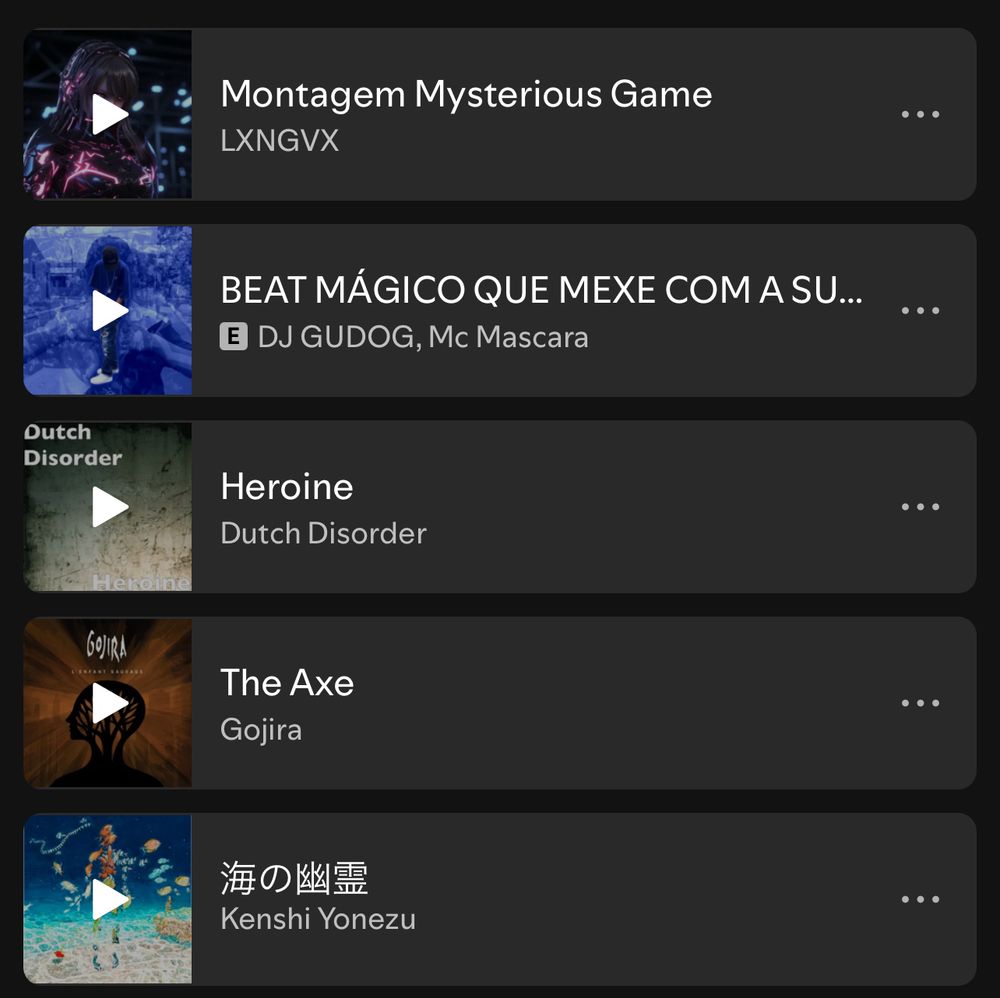
Task: Open overflow menu for The Axe
Action: click(920, 703)
